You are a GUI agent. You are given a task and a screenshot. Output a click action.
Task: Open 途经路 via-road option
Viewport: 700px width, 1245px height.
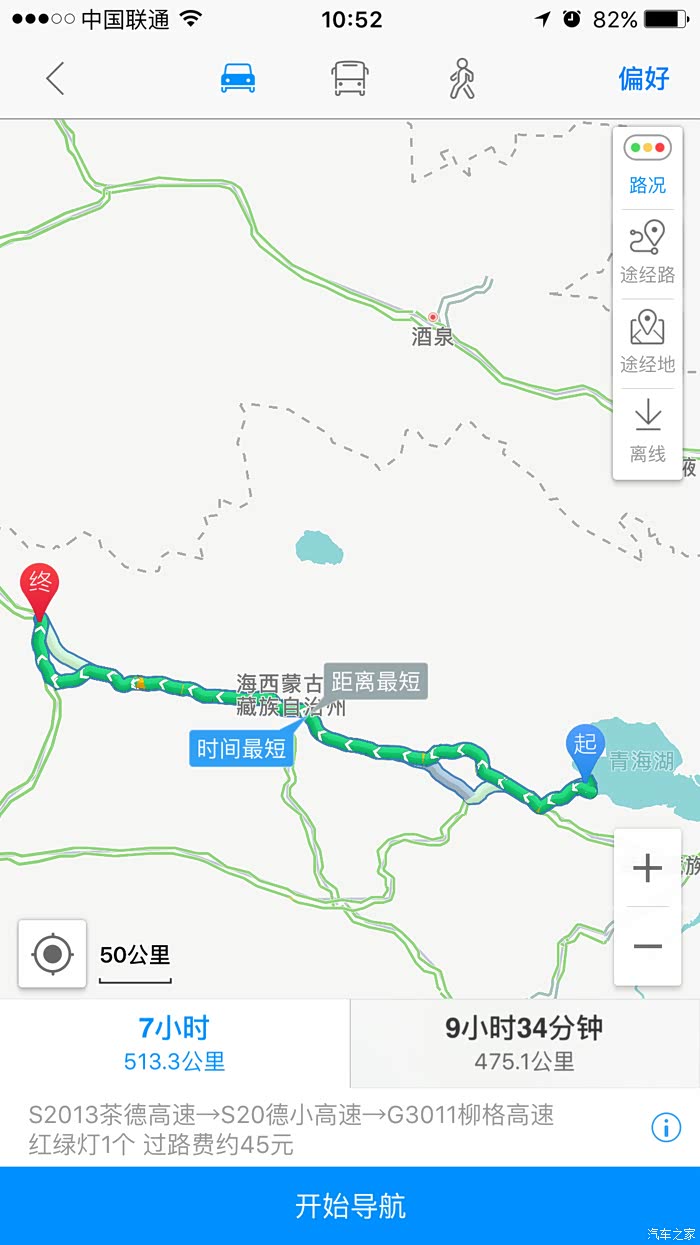pyautogui.click(x=647, y=252)
